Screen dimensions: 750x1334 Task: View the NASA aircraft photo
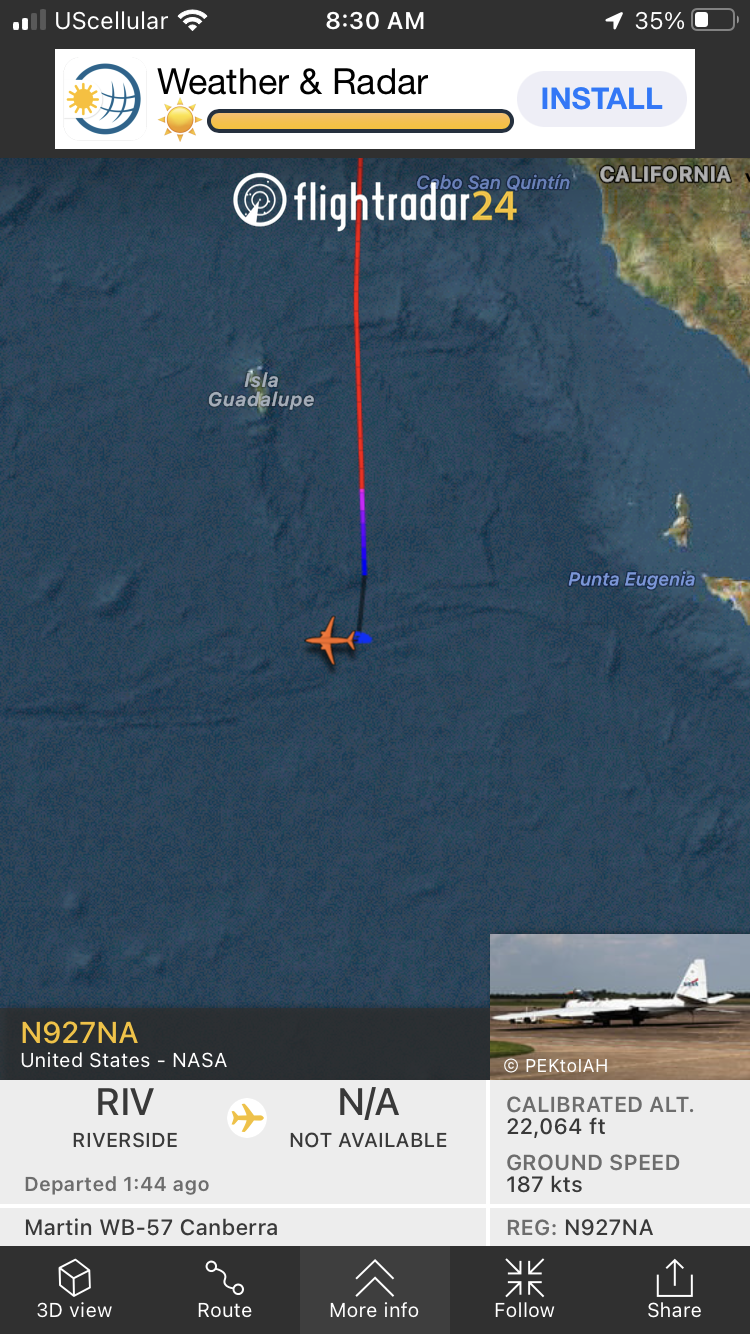pos(619,1006)
